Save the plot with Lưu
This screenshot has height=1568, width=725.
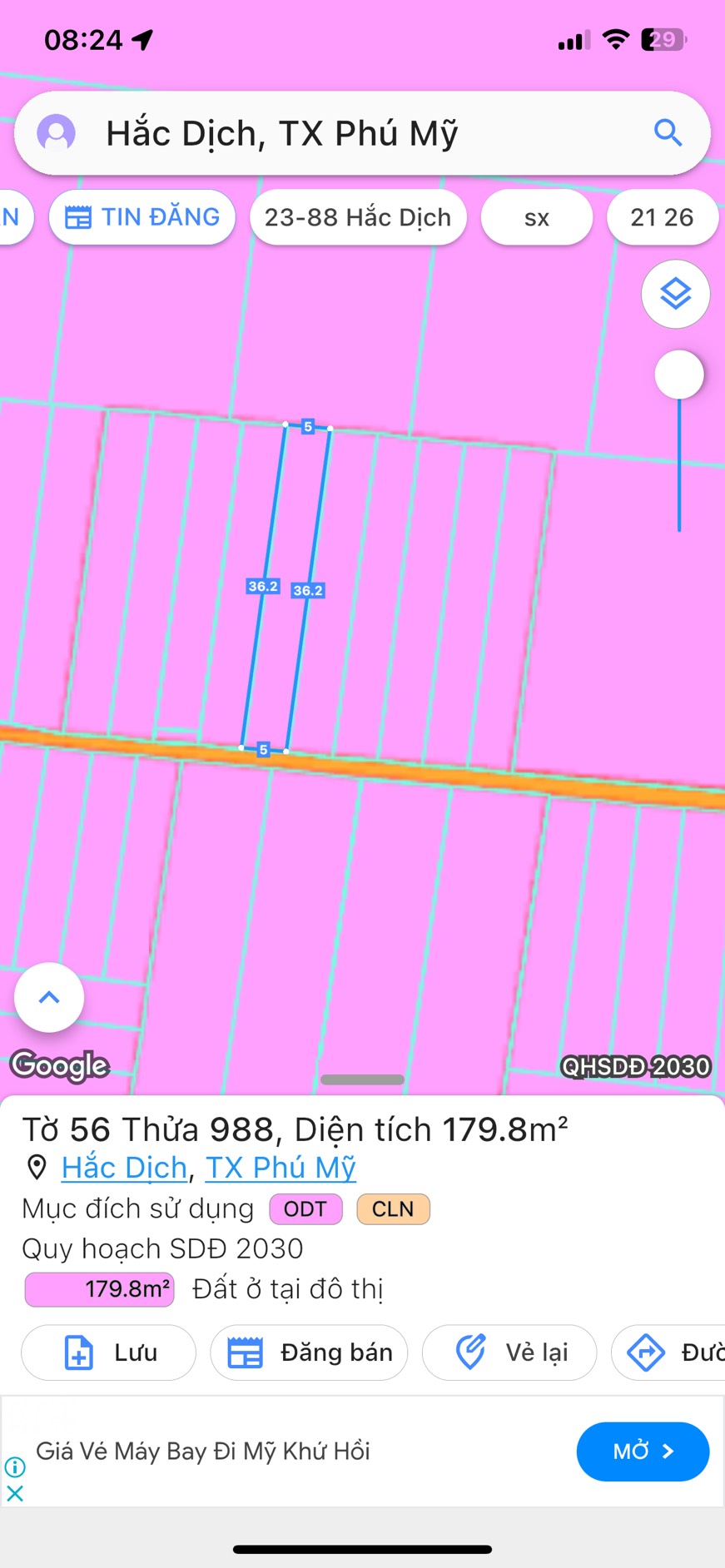tap(109, 1352)
